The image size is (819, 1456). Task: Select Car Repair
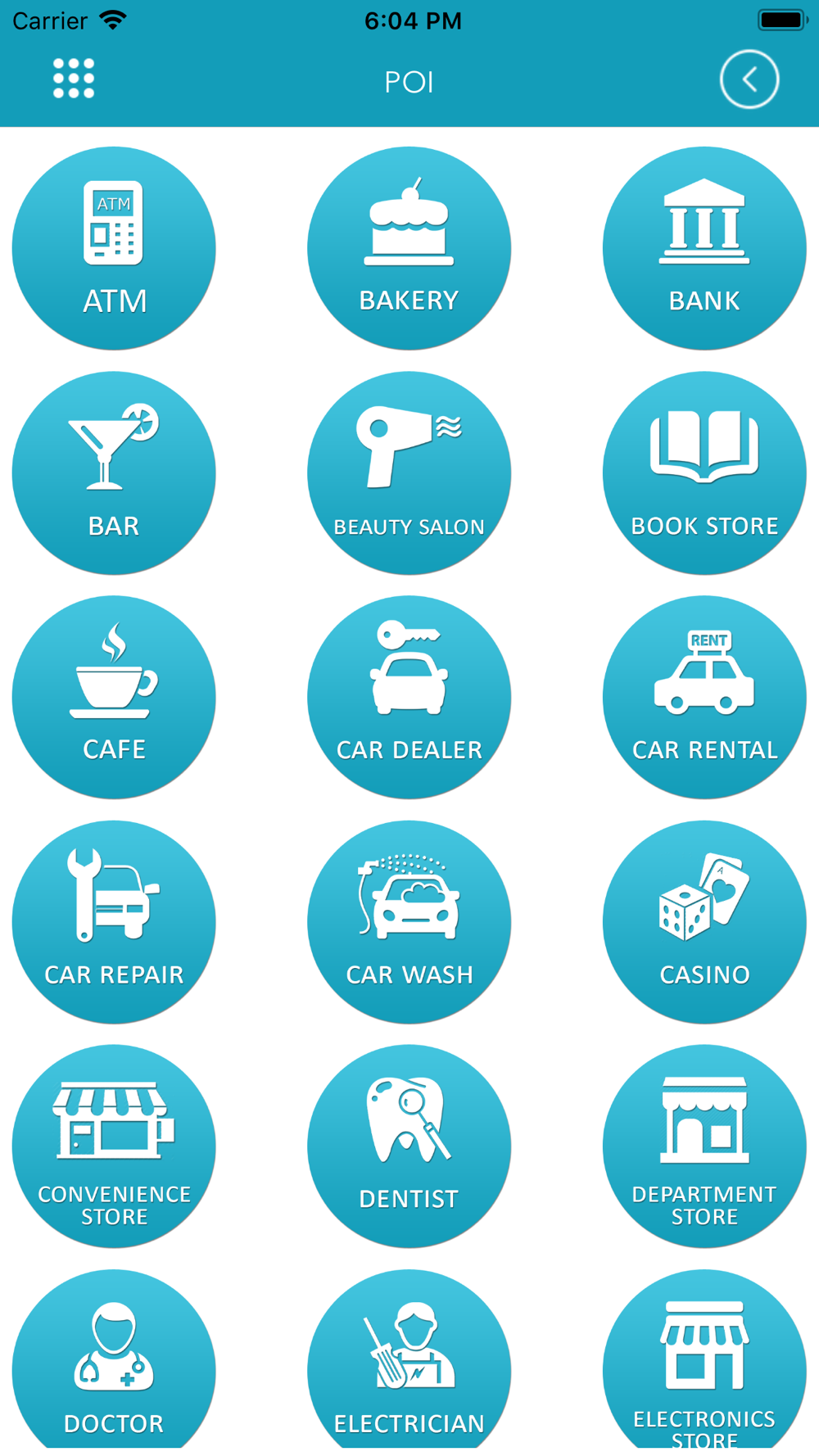(x=114, y=922)
